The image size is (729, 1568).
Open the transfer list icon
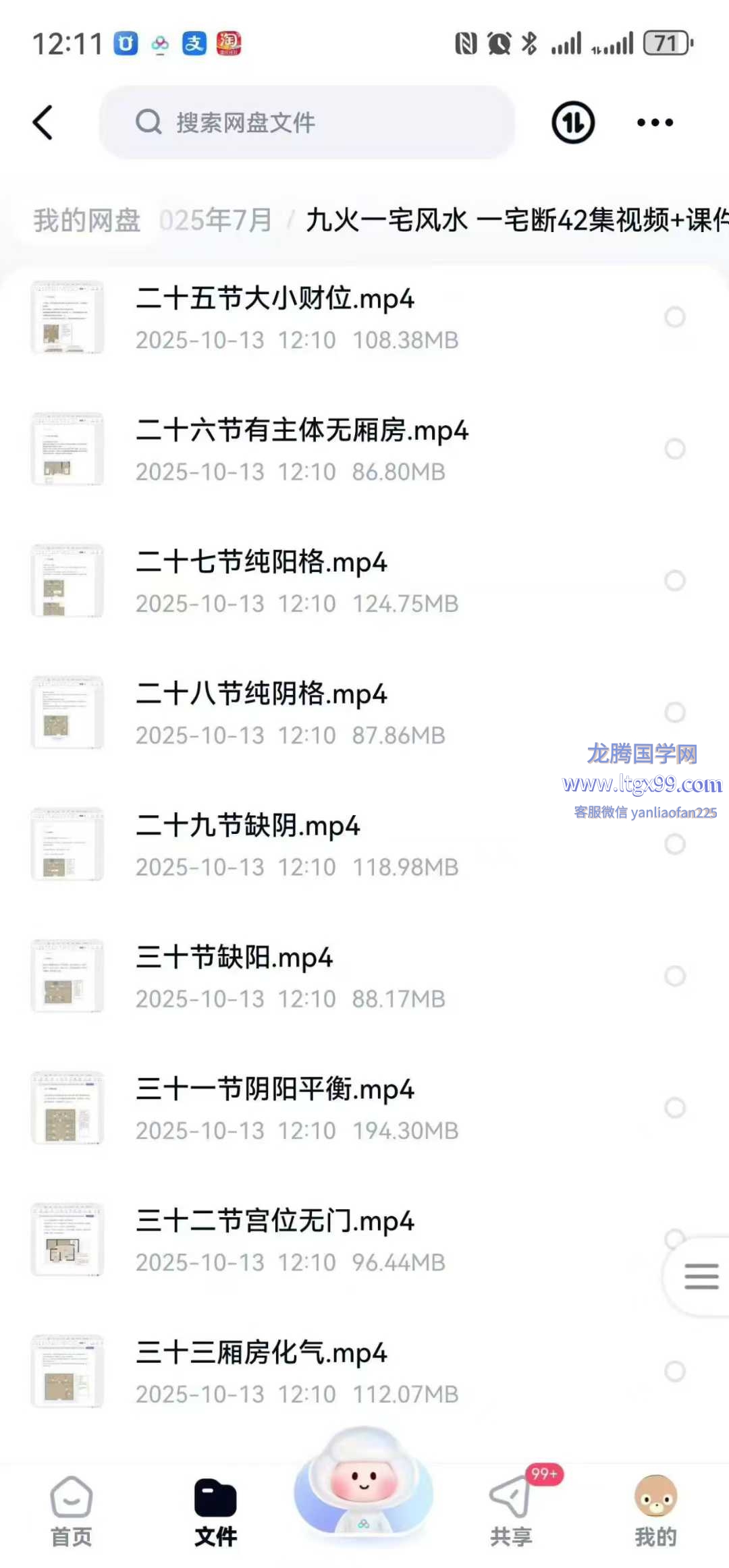coord(573,123)
